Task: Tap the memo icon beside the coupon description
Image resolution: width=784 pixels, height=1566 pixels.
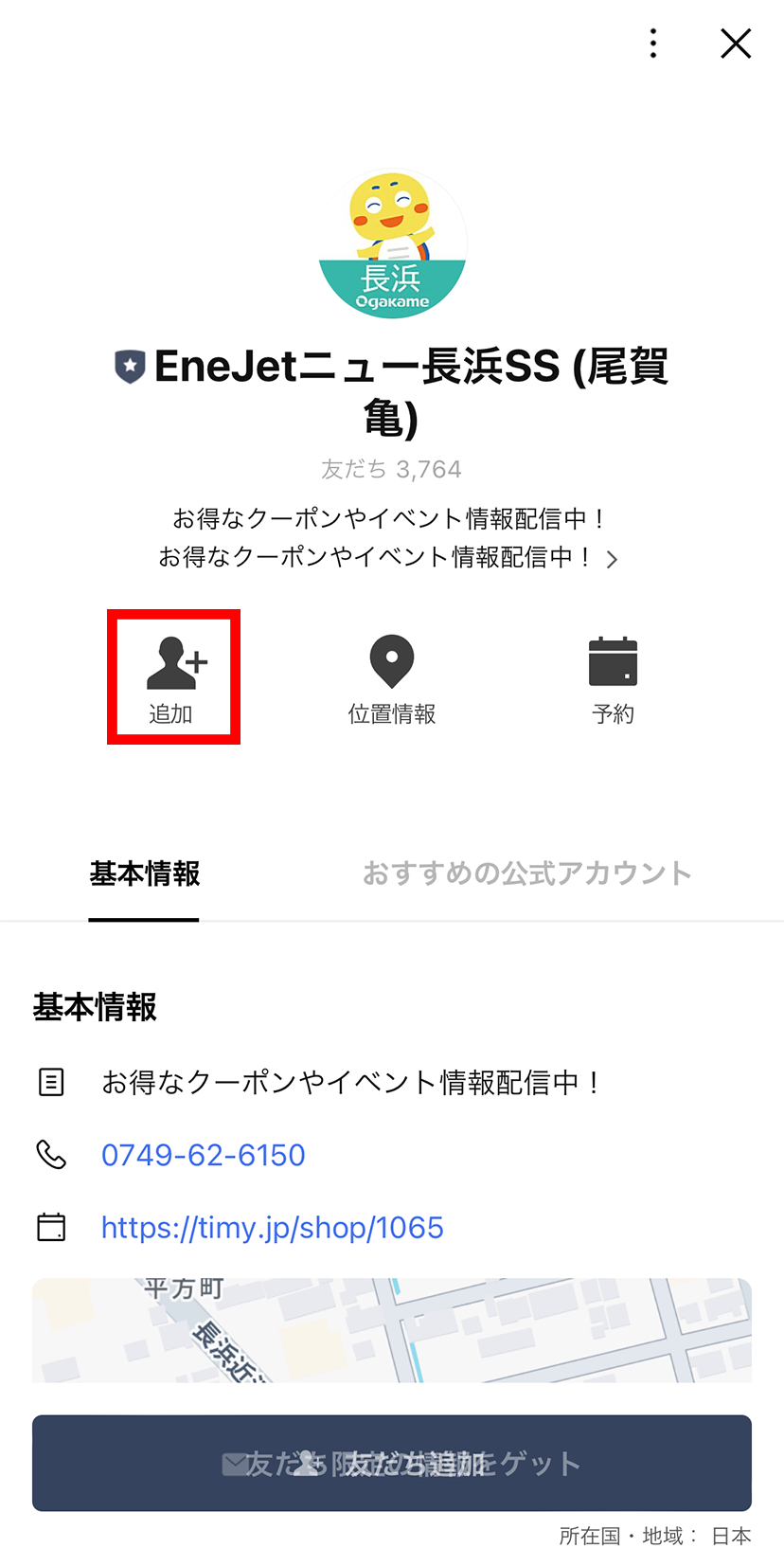Action: pos(52,1082)
